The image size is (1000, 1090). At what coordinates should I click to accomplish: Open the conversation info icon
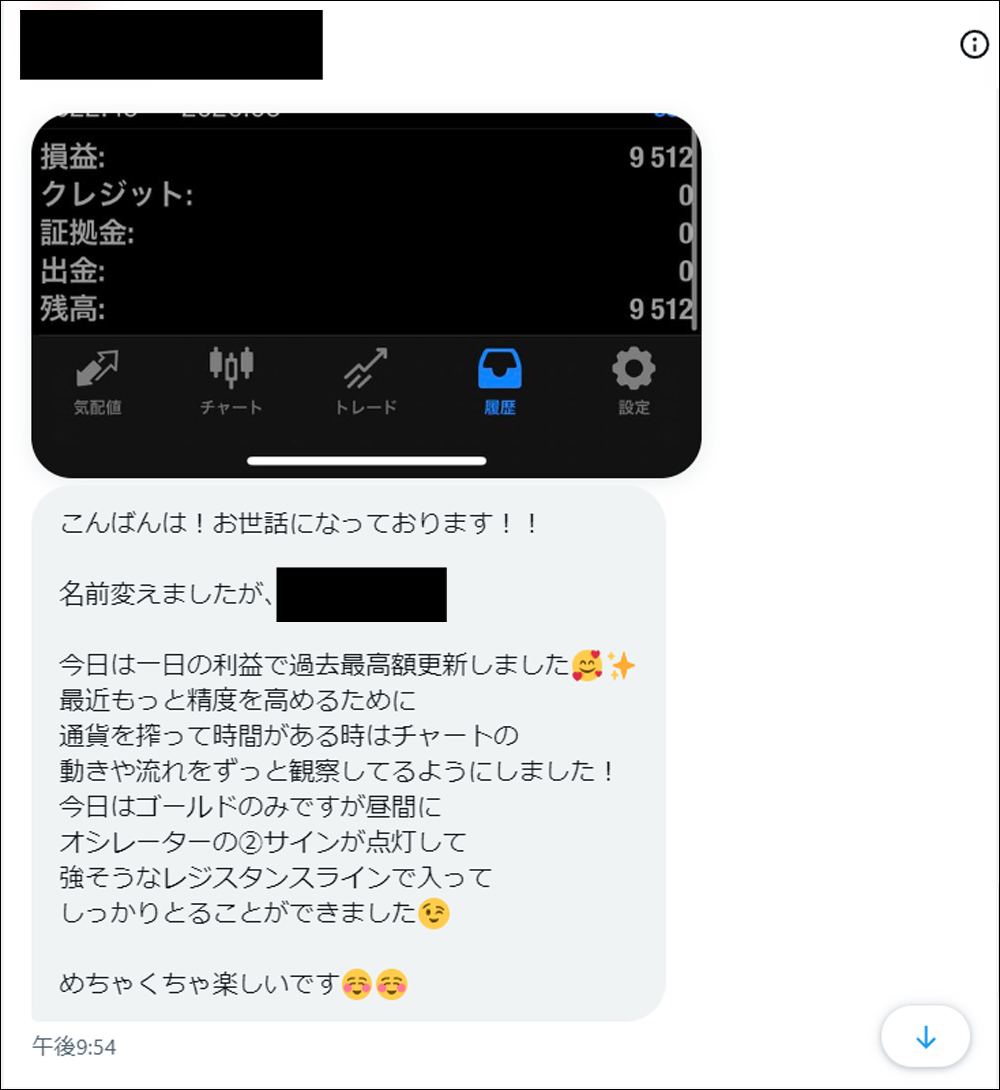click(x=974, y=44)
